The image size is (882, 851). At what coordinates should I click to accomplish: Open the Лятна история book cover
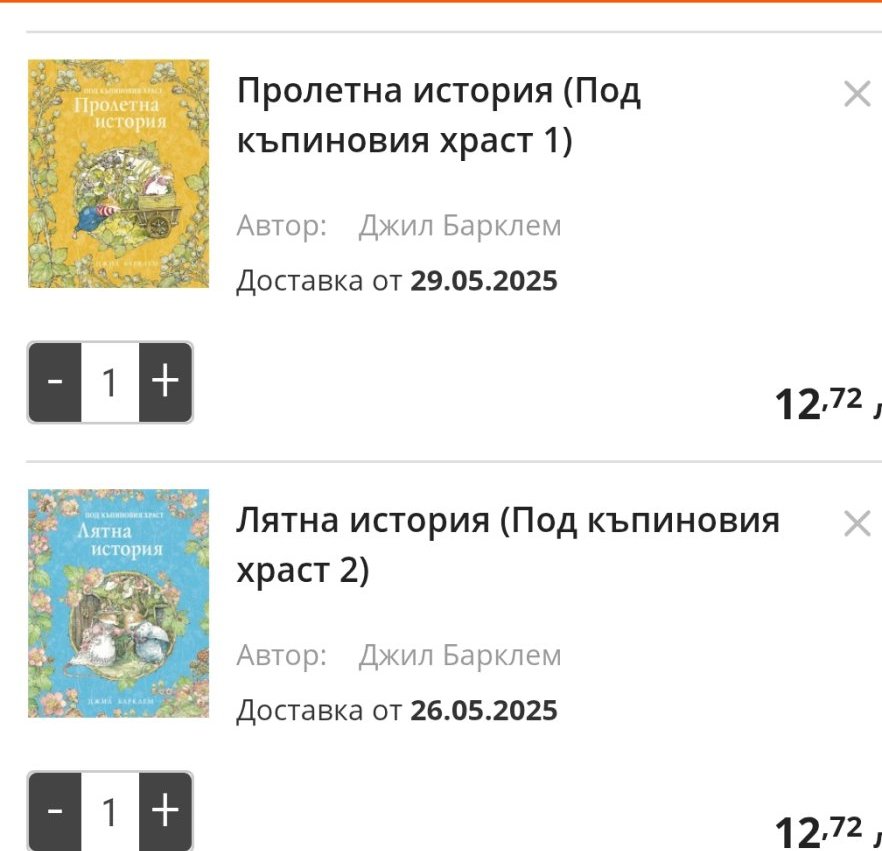click(118, 603)
